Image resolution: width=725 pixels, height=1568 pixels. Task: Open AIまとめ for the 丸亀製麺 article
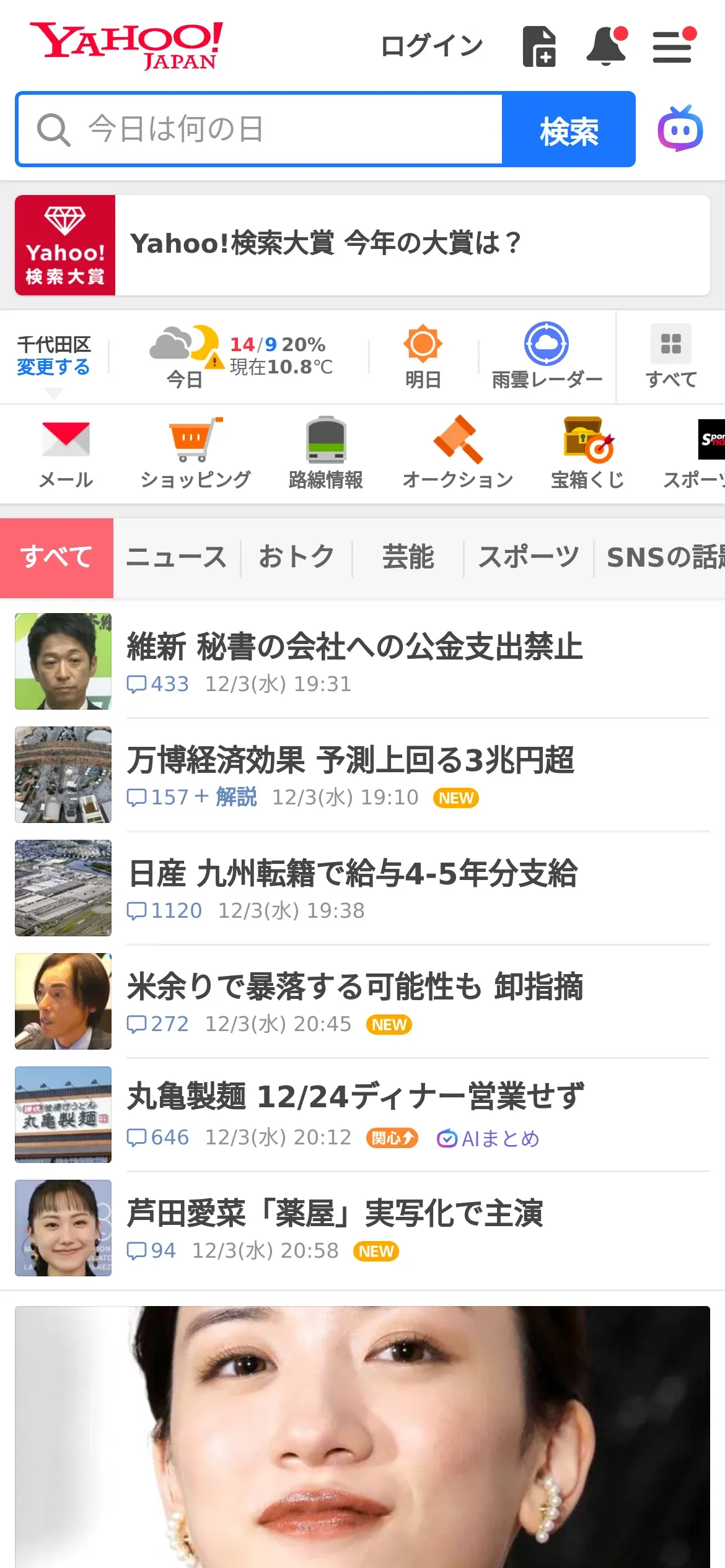coord(489,1138)
